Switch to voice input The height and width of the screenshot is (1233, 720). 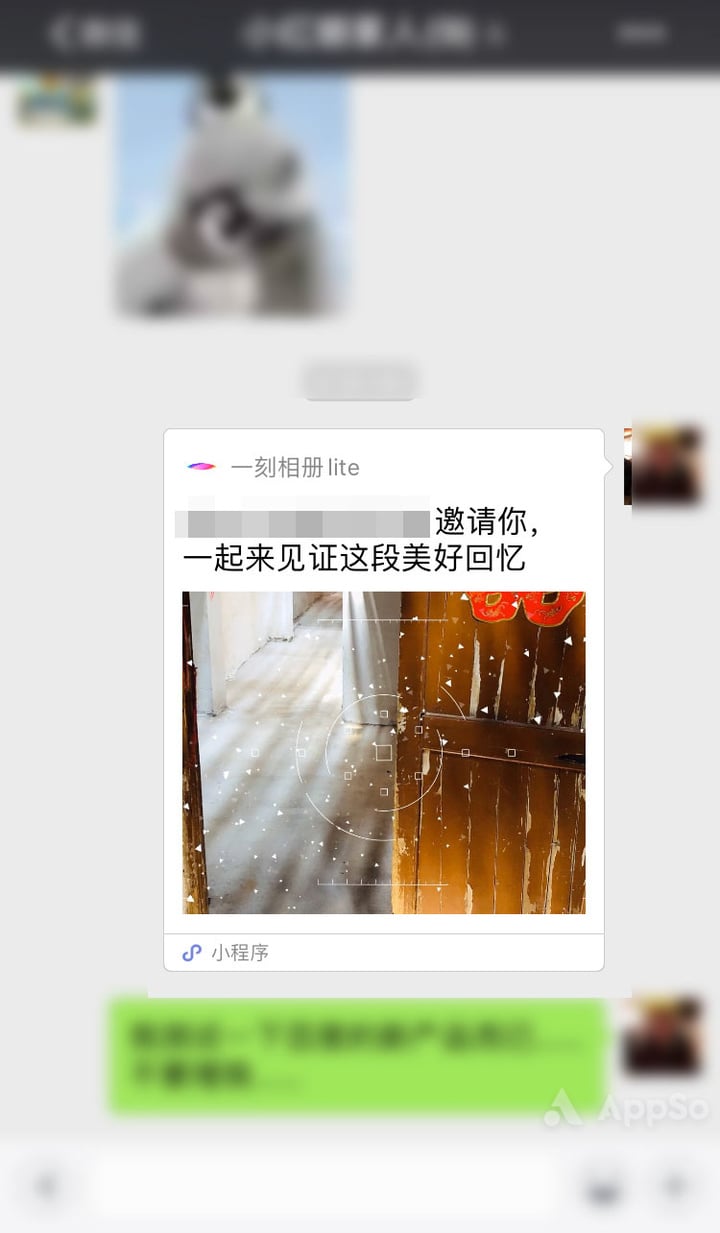47,1187
